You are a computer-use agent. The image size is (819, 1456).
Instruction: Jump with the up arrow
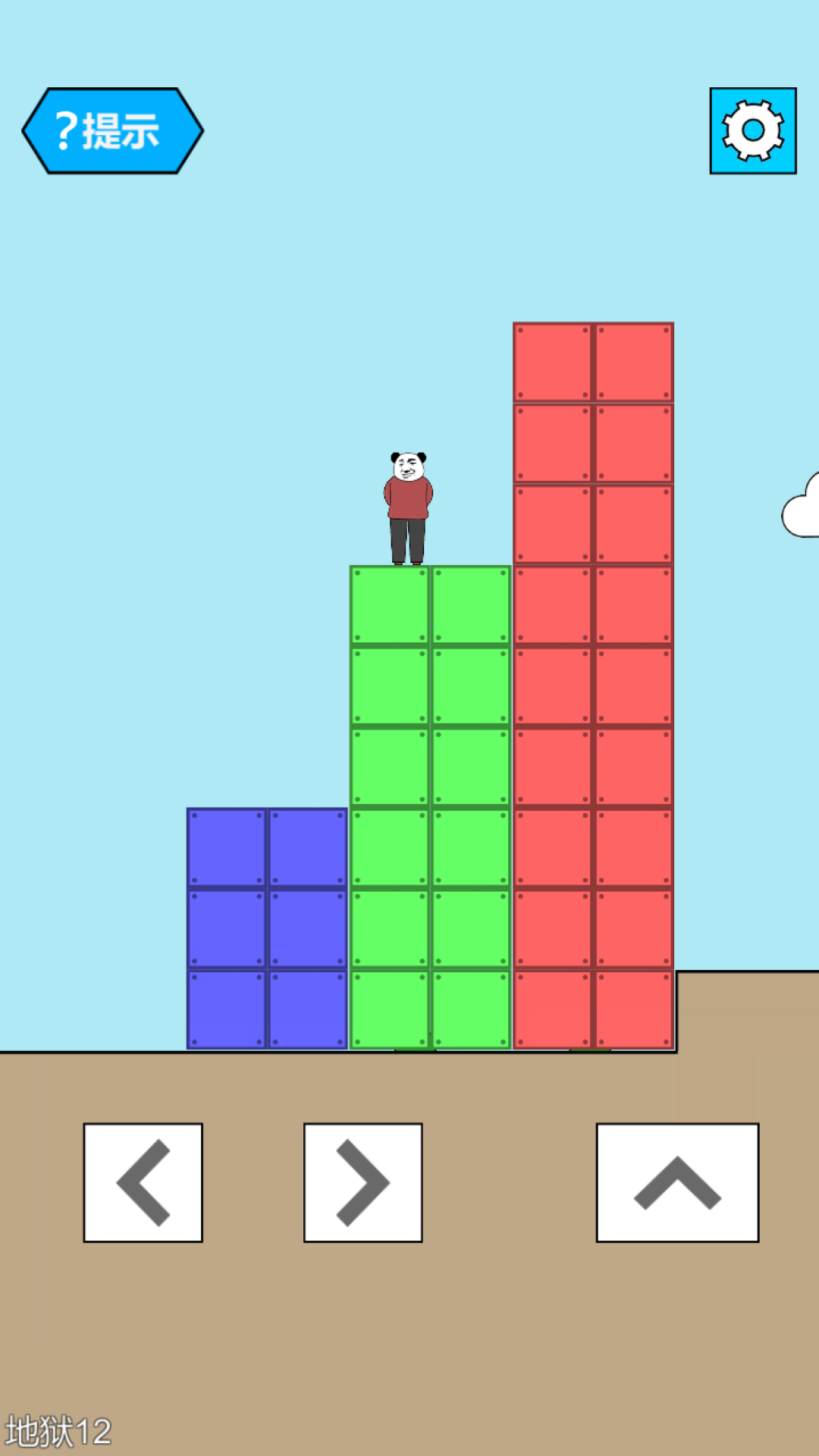tap(677, 1182)
